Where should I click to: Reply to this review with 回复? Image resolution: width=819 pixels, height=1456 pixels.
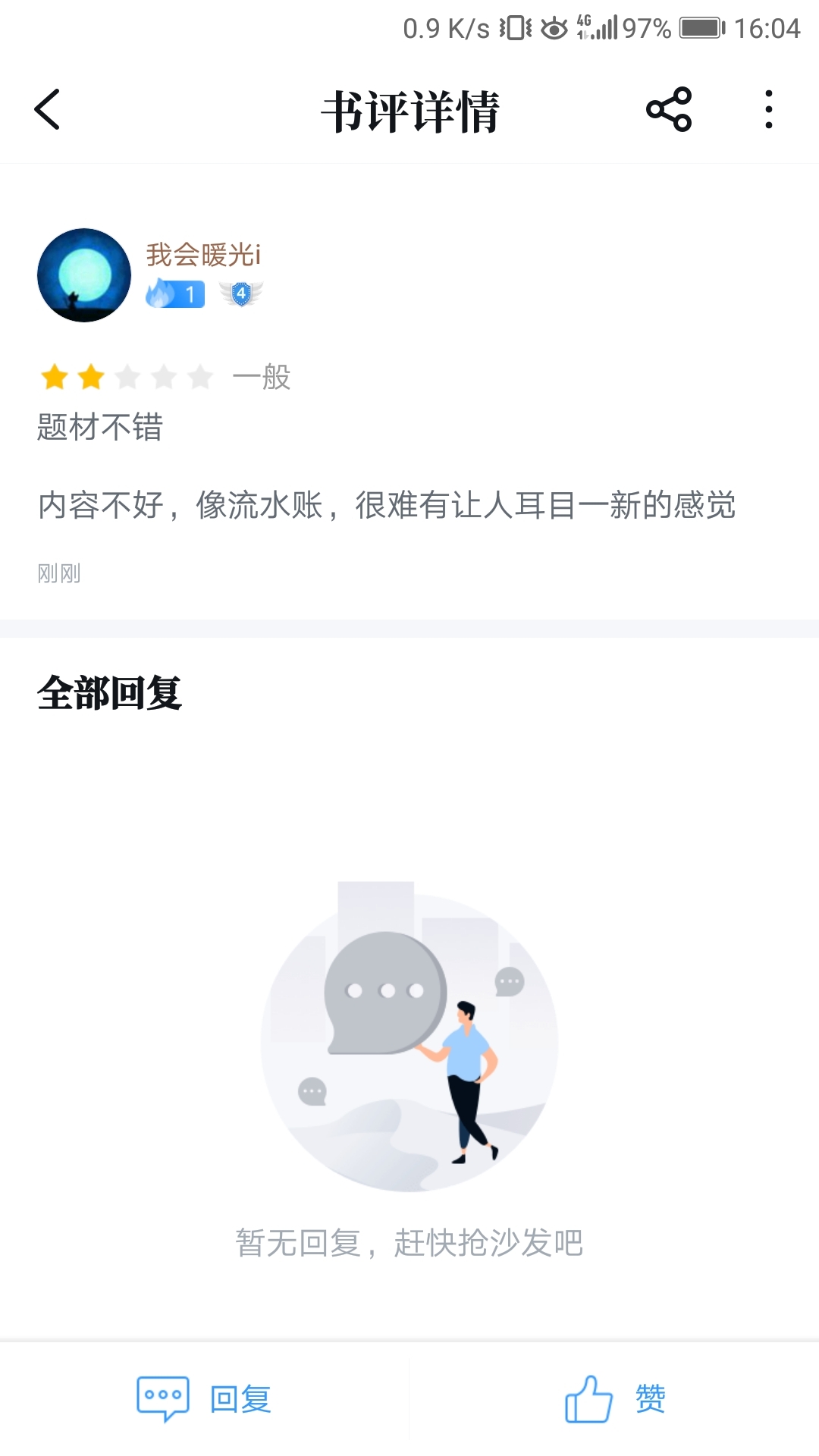tap(205, 1398)
